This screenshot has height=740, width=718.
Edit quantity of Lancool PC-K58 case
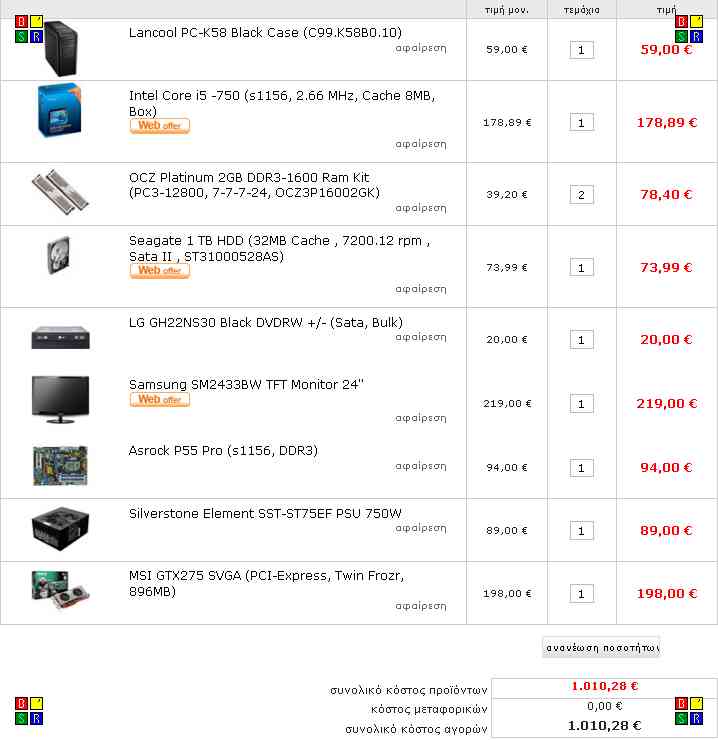pos(581,50)
